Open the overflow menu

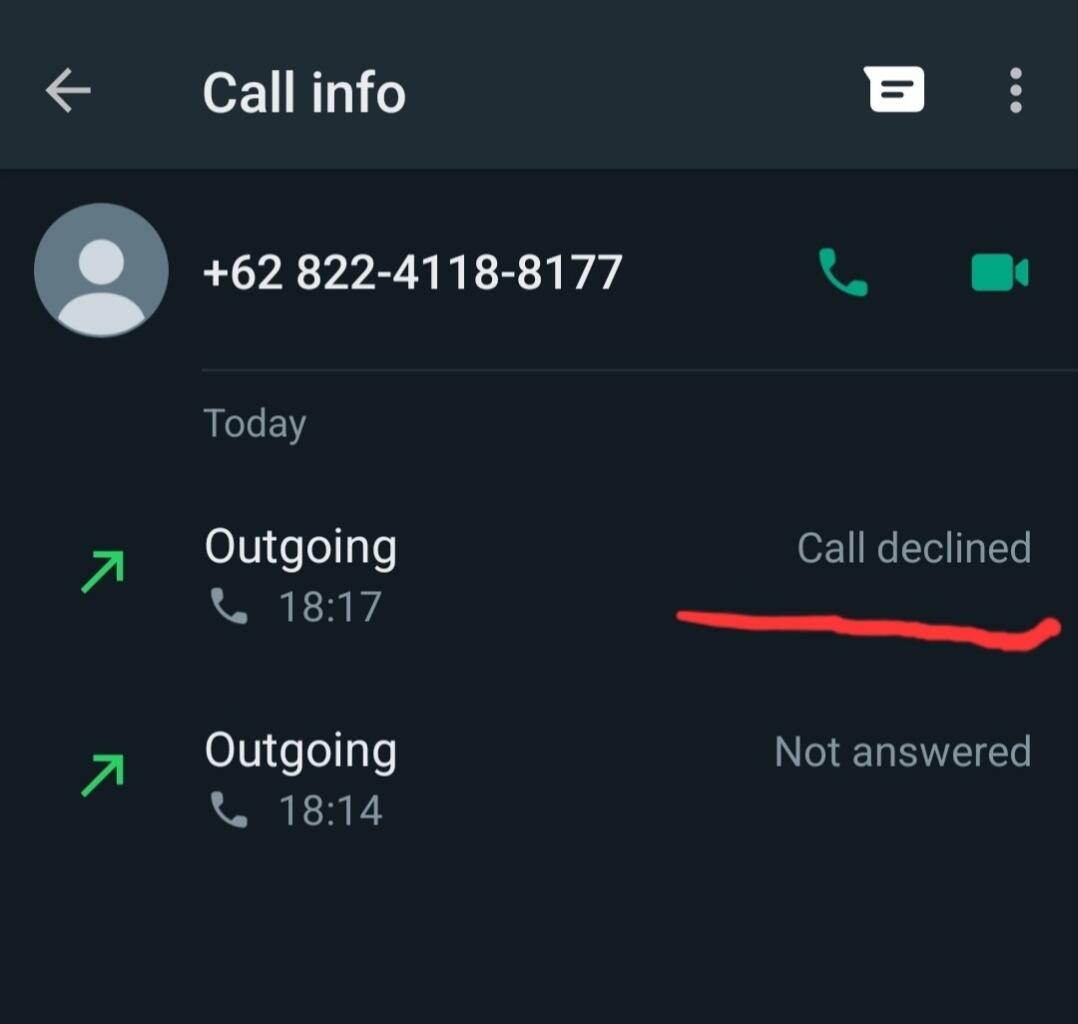click(1015, 91)
